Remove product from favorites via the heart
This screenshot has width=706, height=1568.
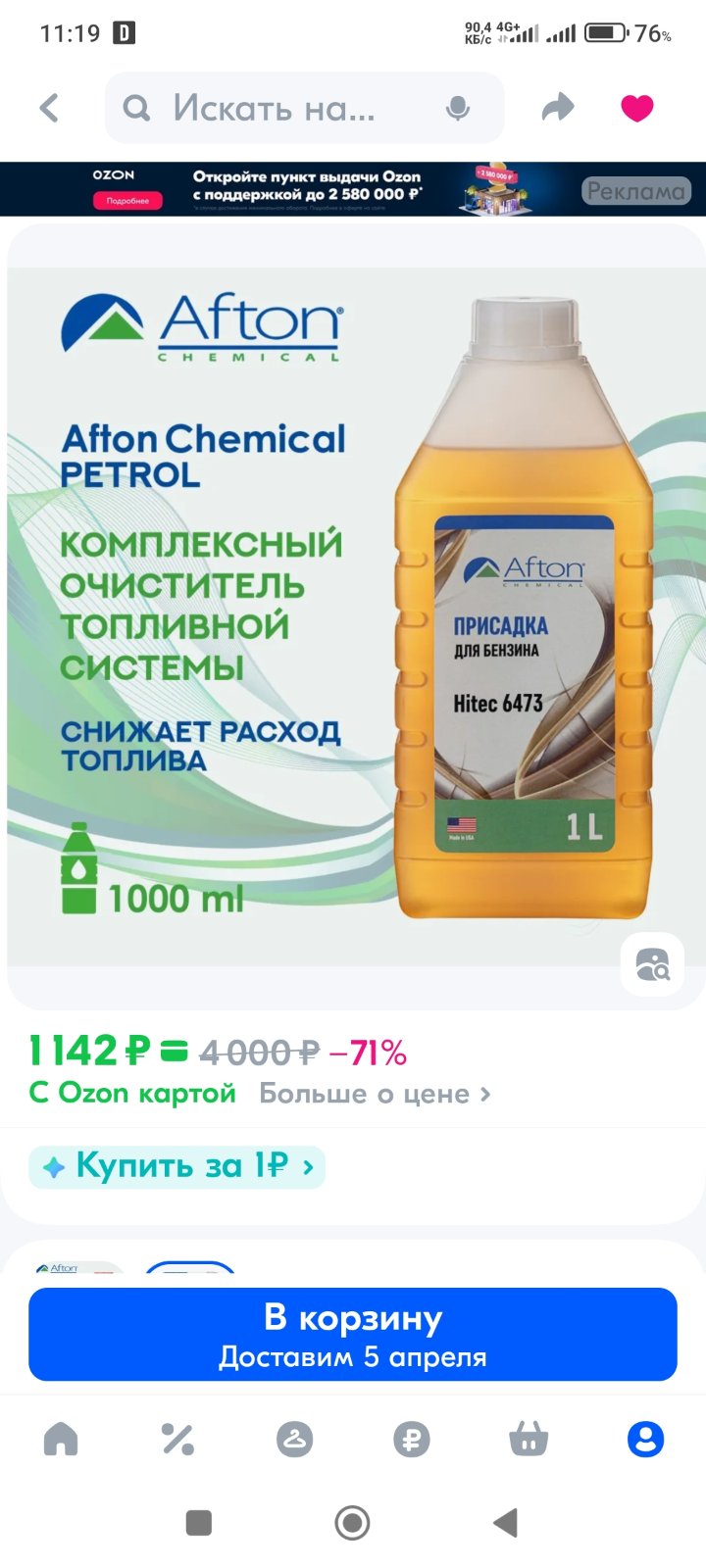(x=637, y=108)
